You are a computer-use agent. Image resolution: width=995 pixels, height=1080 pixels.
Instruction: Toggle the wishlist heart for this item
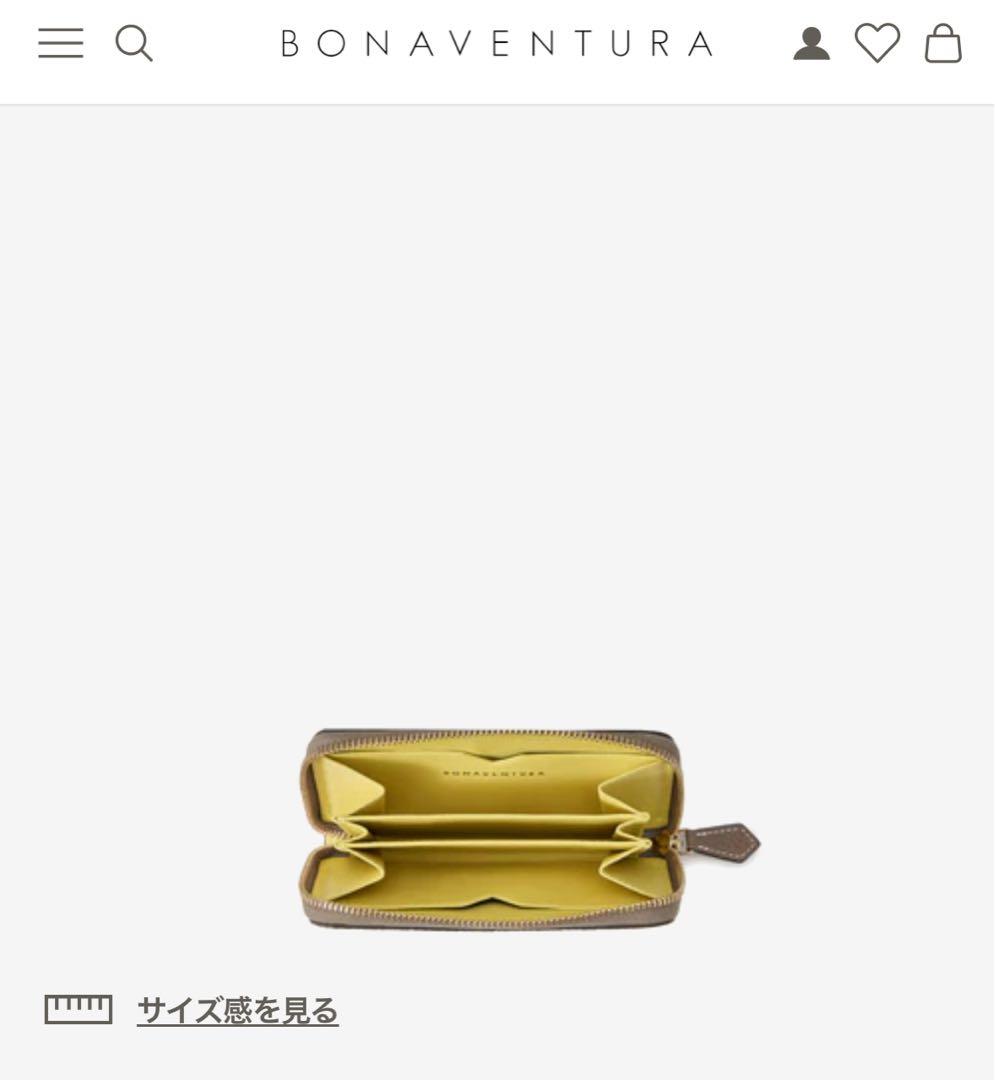[877, 44]
